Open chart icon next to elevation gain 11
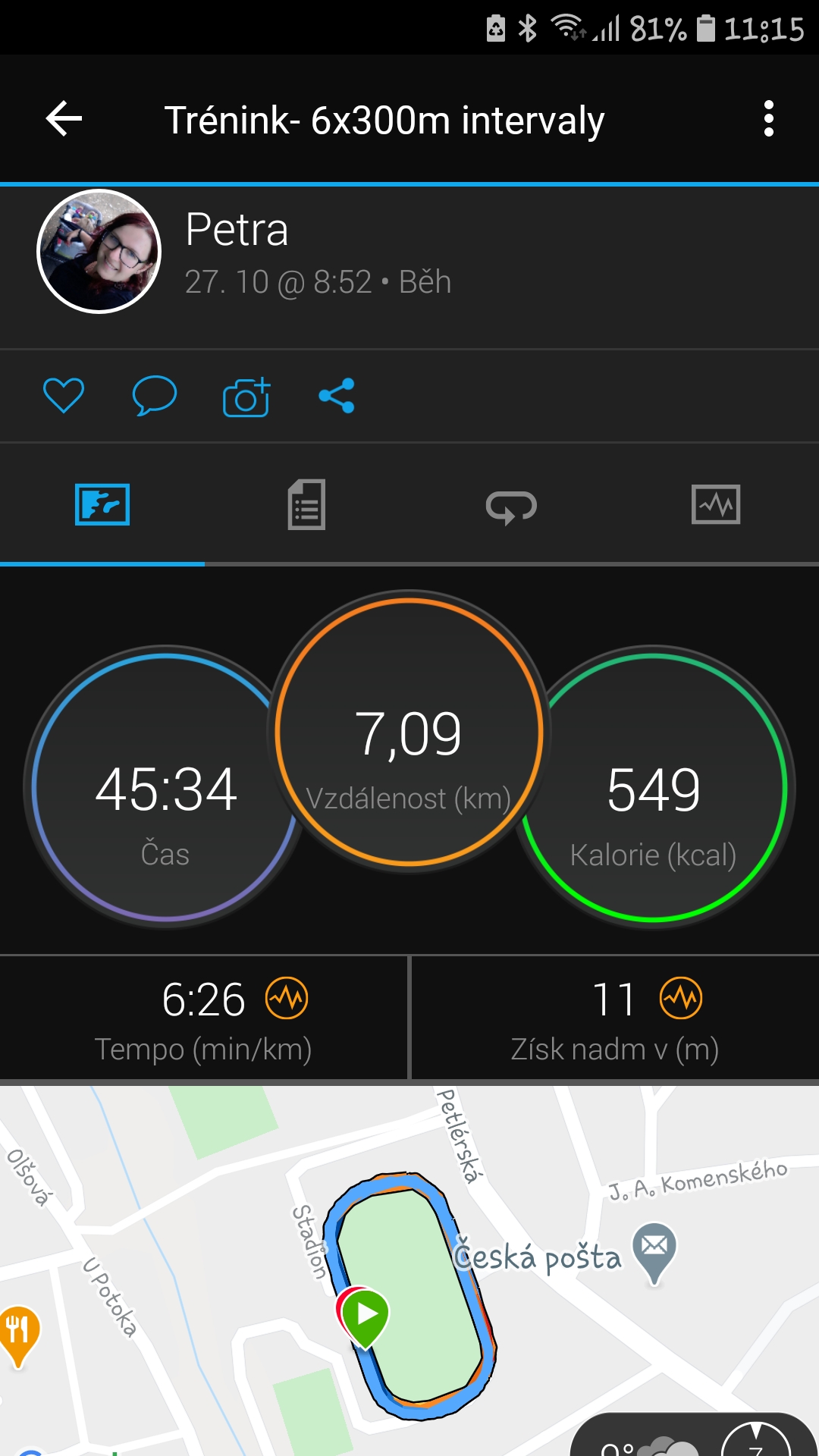Screen dimensions: 819x1456 [x=681, y=999]
